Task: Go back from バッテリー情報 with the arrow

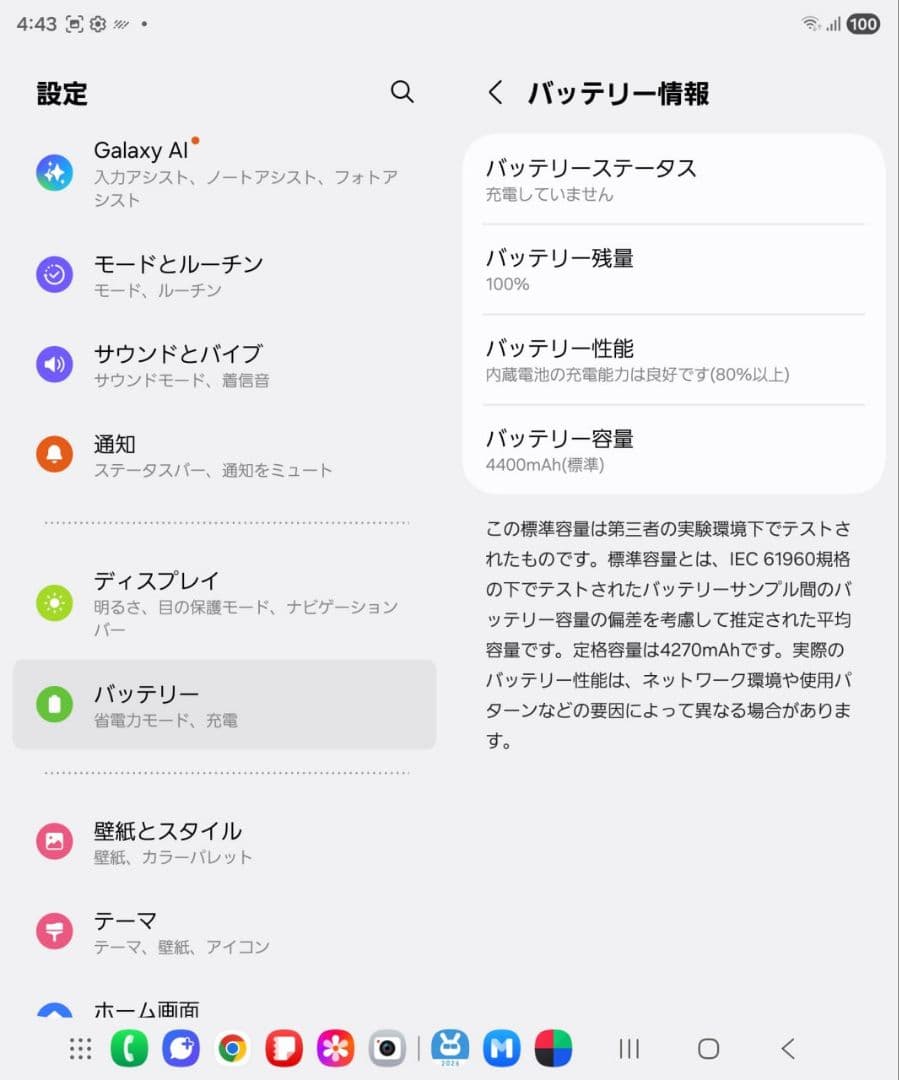Action: click(x=496, y=91)
